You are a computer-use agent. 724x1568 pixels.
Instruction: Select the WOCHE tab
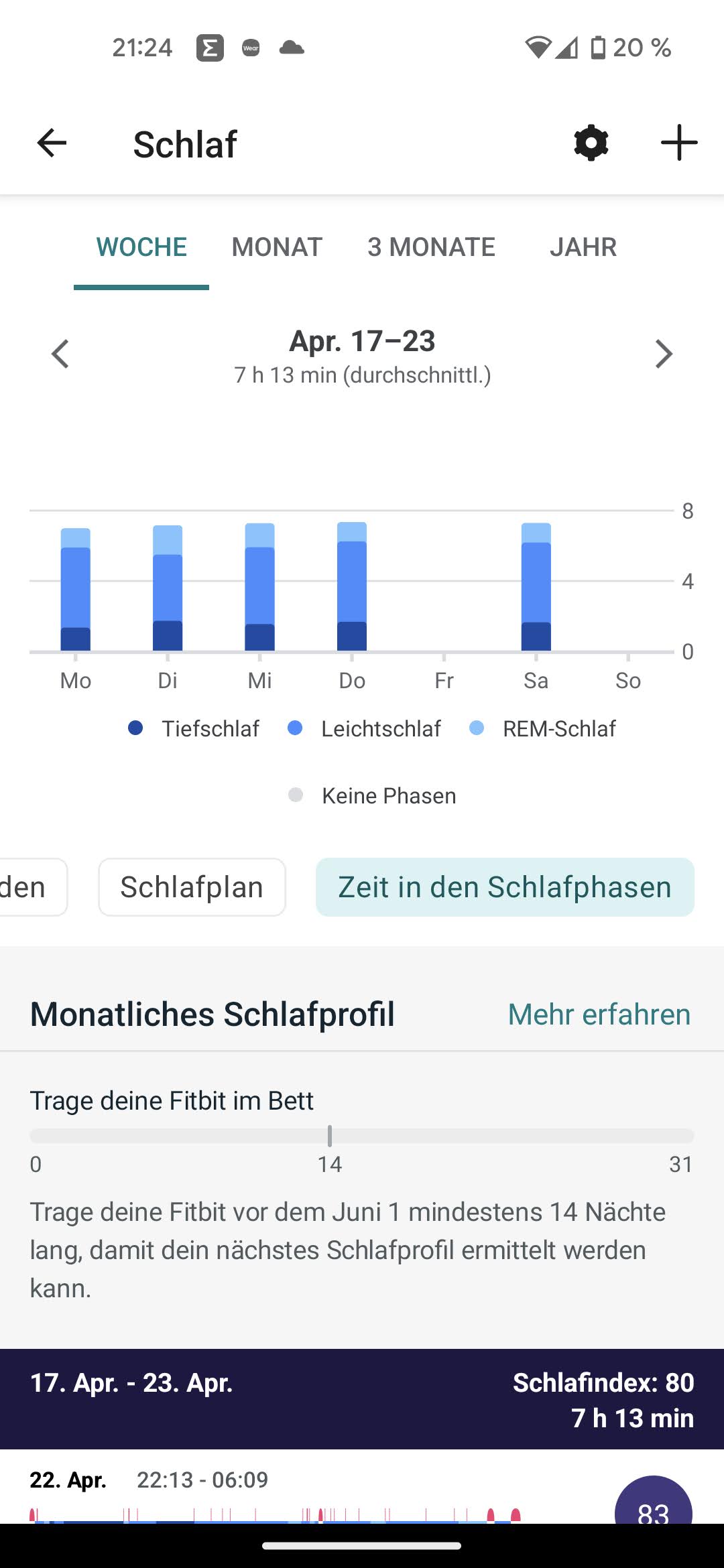point(141,247)
